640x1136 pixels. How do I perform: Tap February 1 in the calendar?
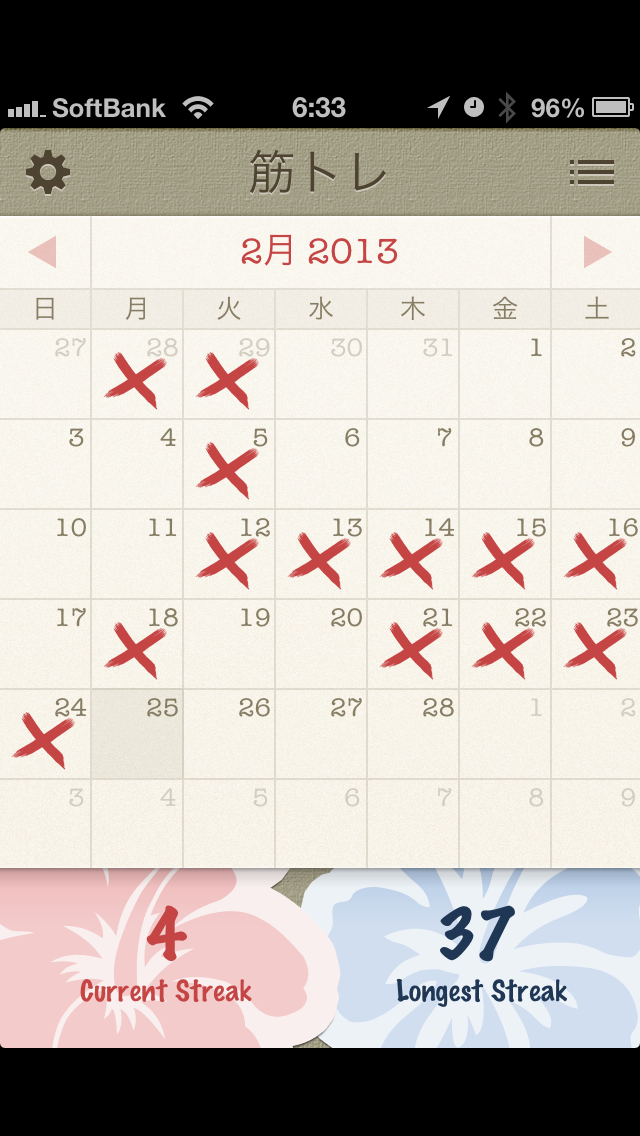click(505, 374)
